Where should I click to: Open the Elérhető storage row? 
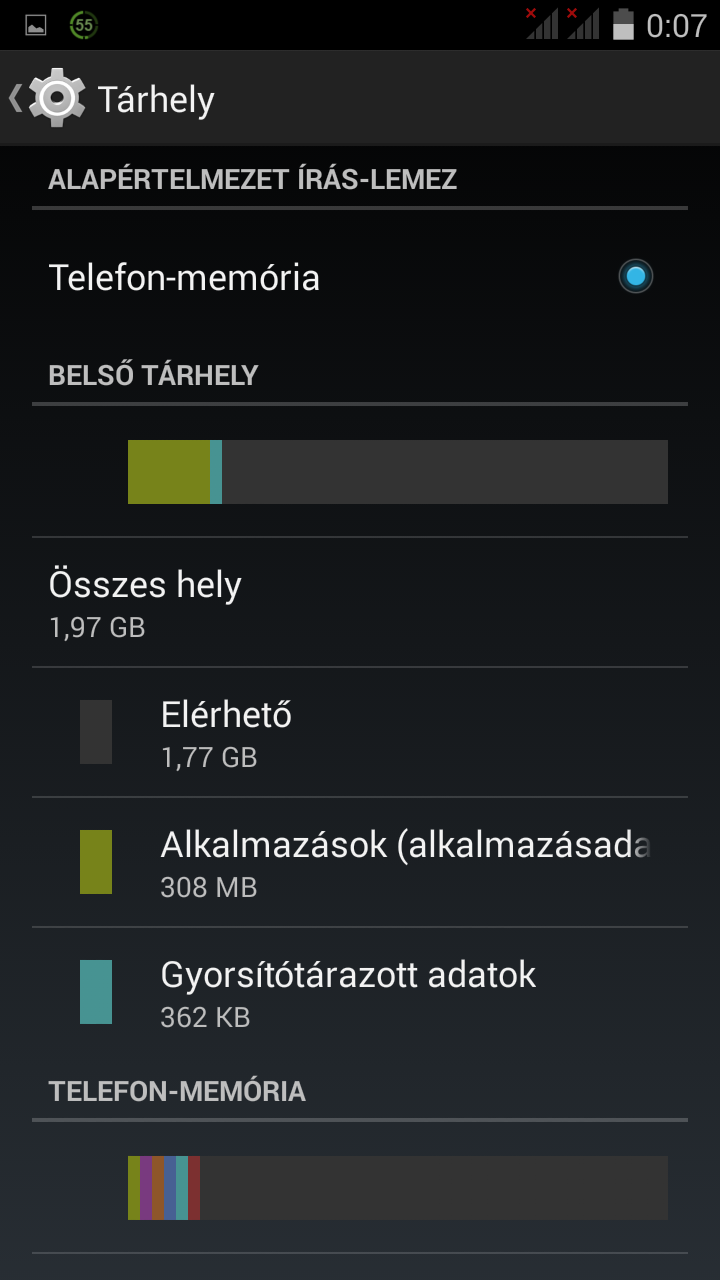[x=360, y=733]
